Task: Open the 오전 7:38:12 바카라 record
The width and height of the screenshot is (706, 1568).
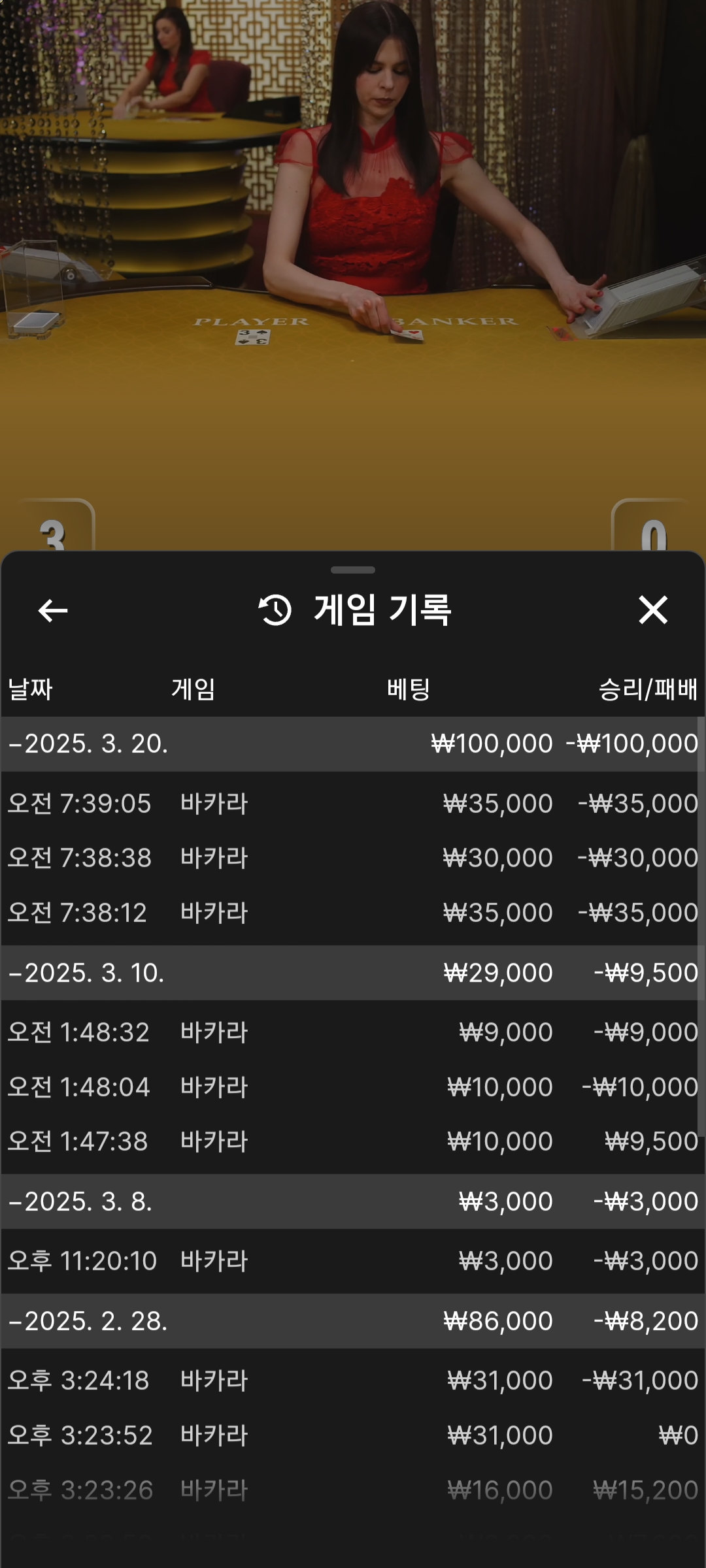Action: coord(353,913)
